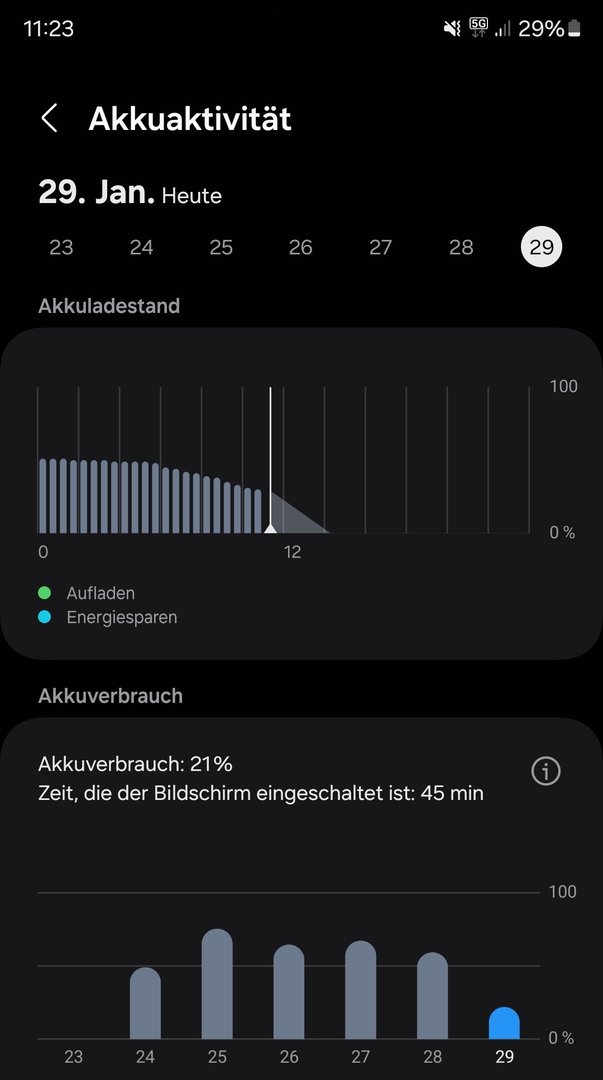Tap the usage bar for day 27
Image resolution: width=603 pixels, height=1080 pixels.
361,990
